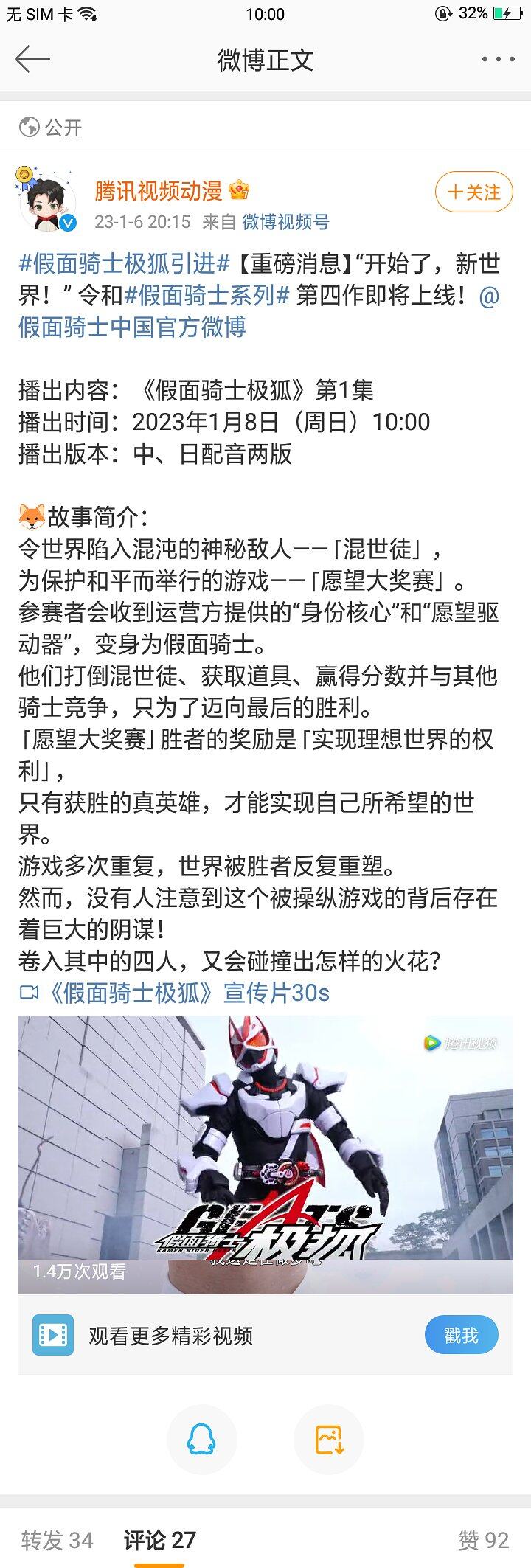
Task: Go back with the arrow
Action: (x=32, y=59)
